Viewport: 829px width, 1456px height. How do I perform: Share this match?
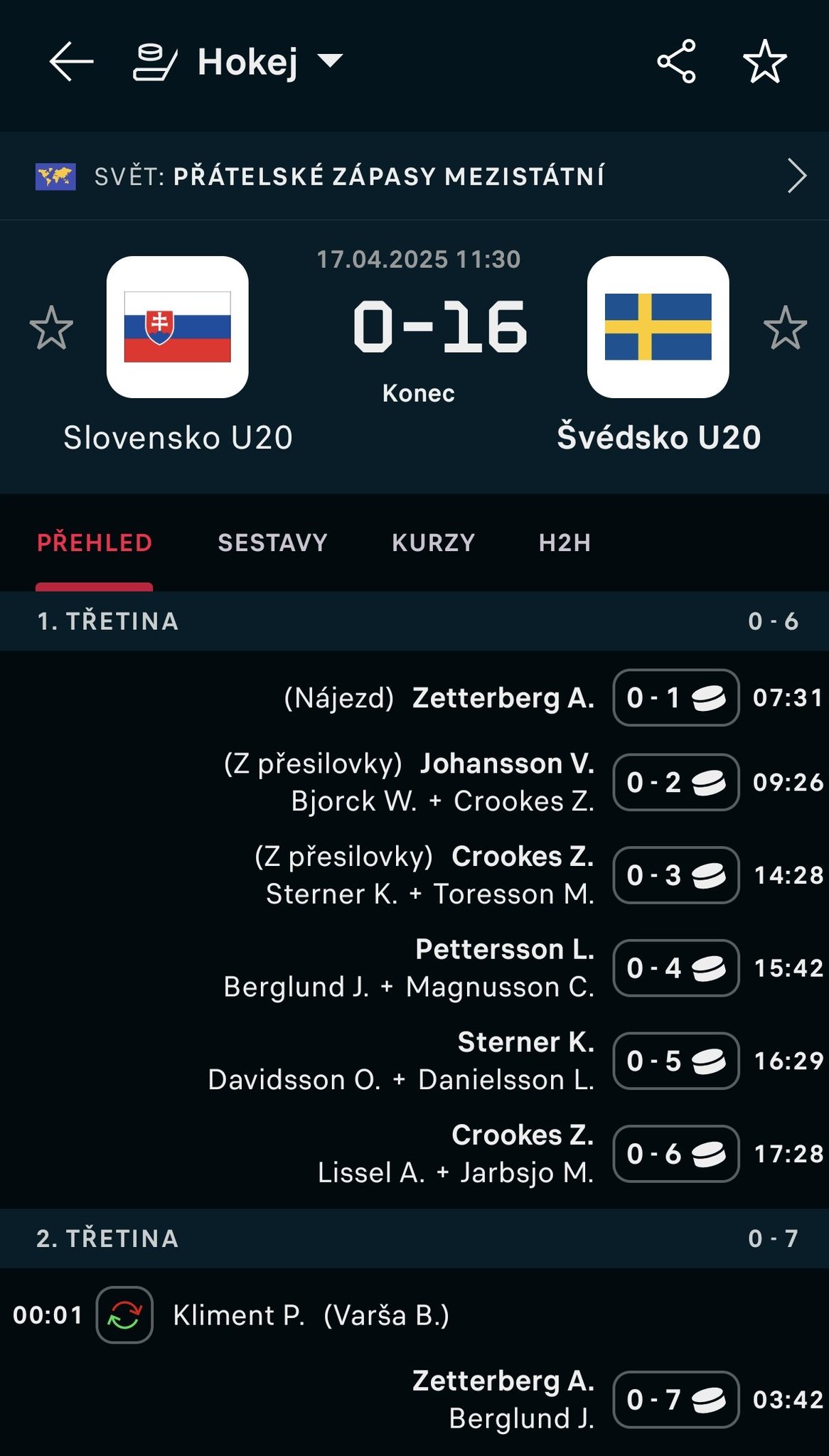point(676,62)
